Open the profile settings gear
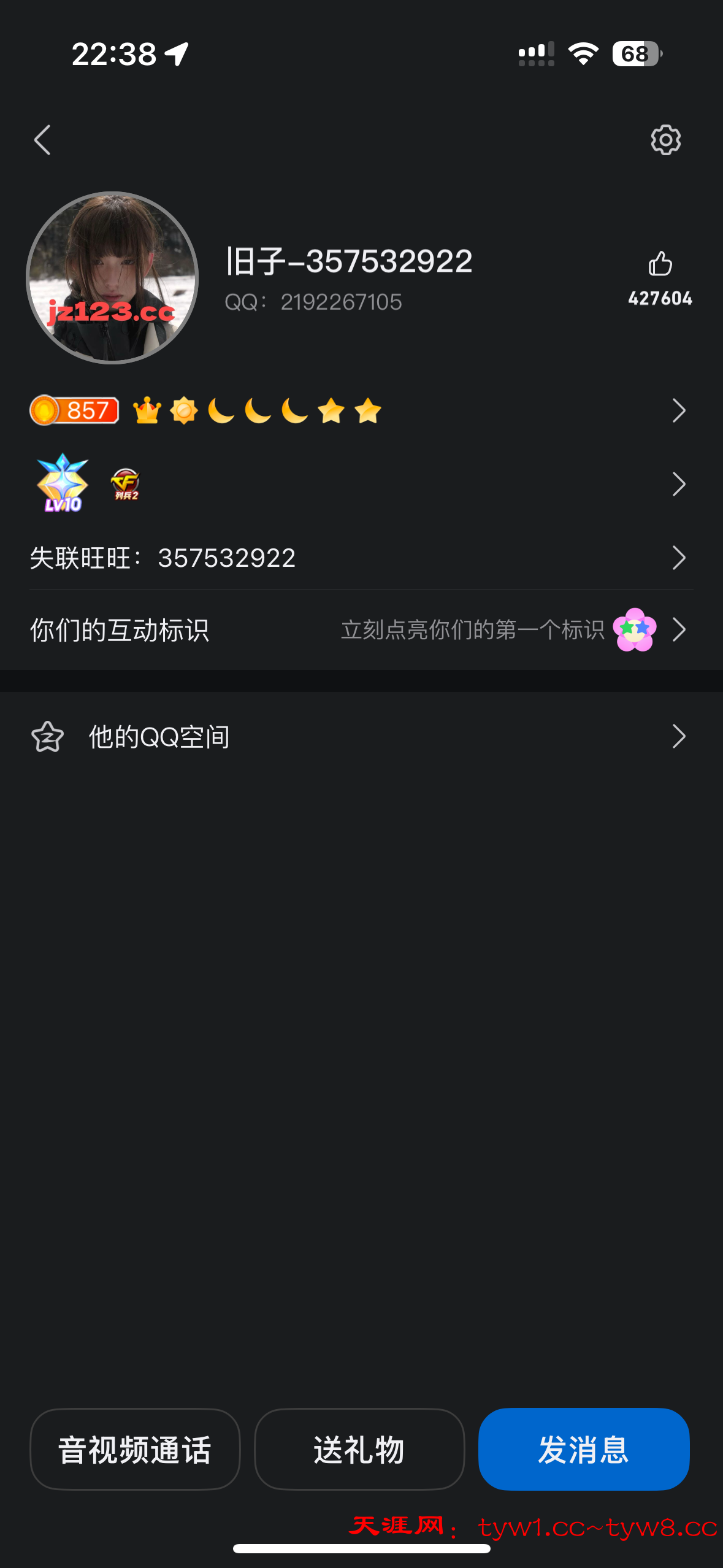The image size is (723, 1568). click(x=665, y=140)
